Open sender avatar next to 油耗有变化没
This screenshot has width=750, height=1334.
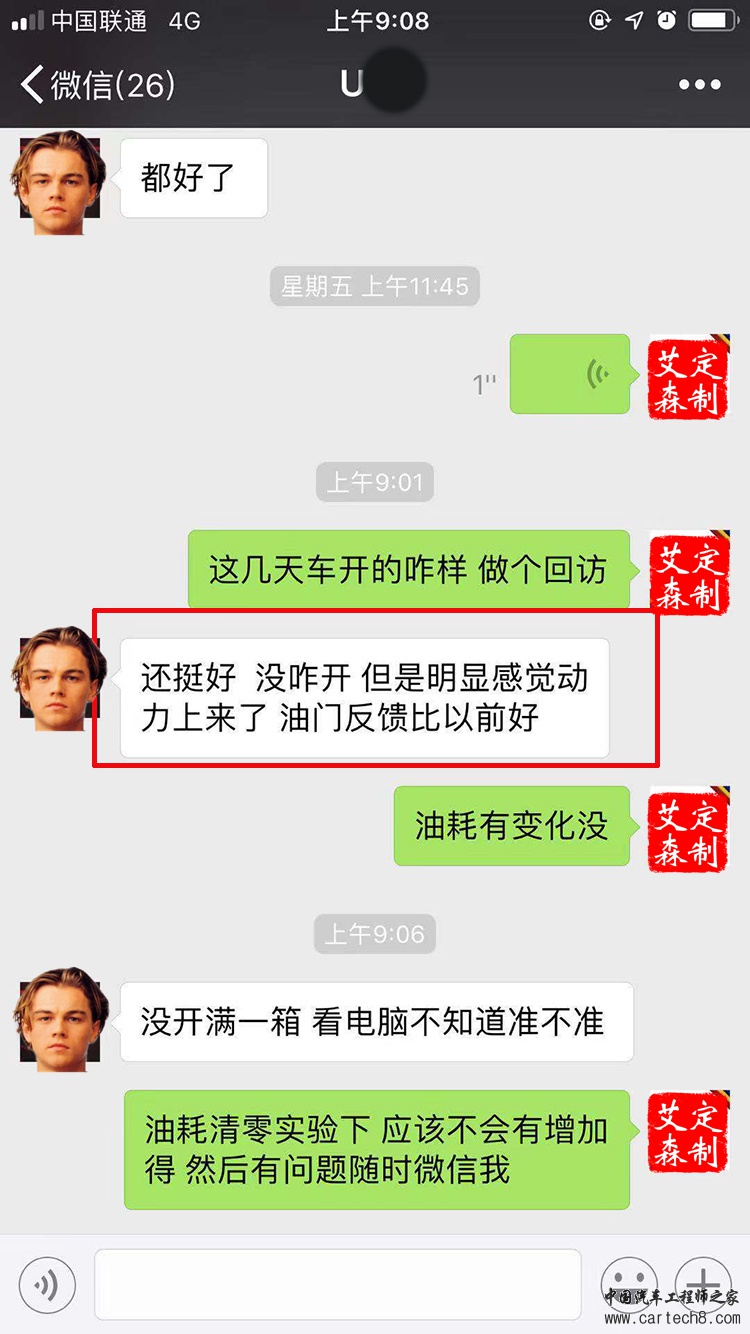(x=688, y=829)
